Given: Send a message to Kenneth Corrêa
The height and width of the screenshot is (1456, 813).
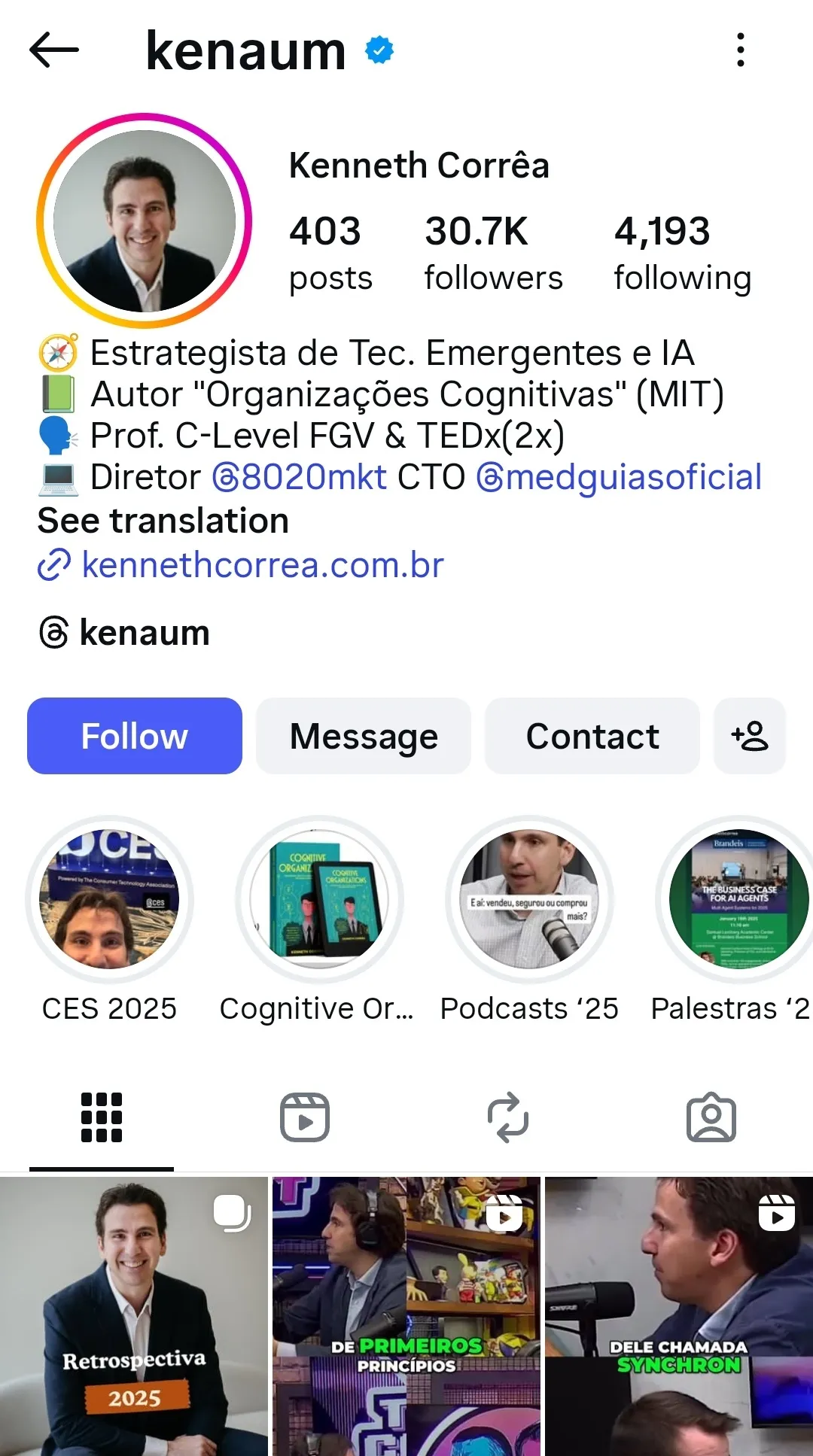Looking at the screenshot, I should (364, 736).
